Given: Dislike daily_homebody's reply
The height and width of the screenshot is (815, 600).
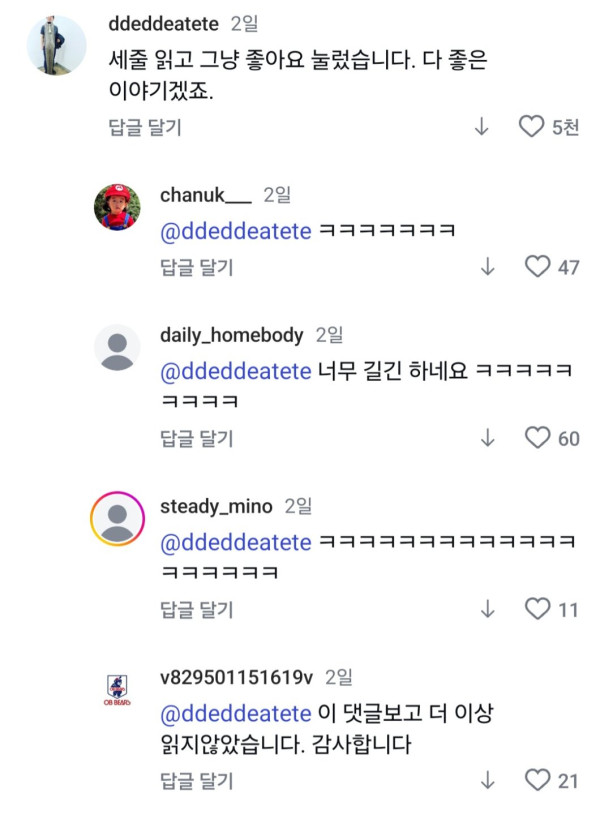Looking at the screenshot, I should 488,437.
